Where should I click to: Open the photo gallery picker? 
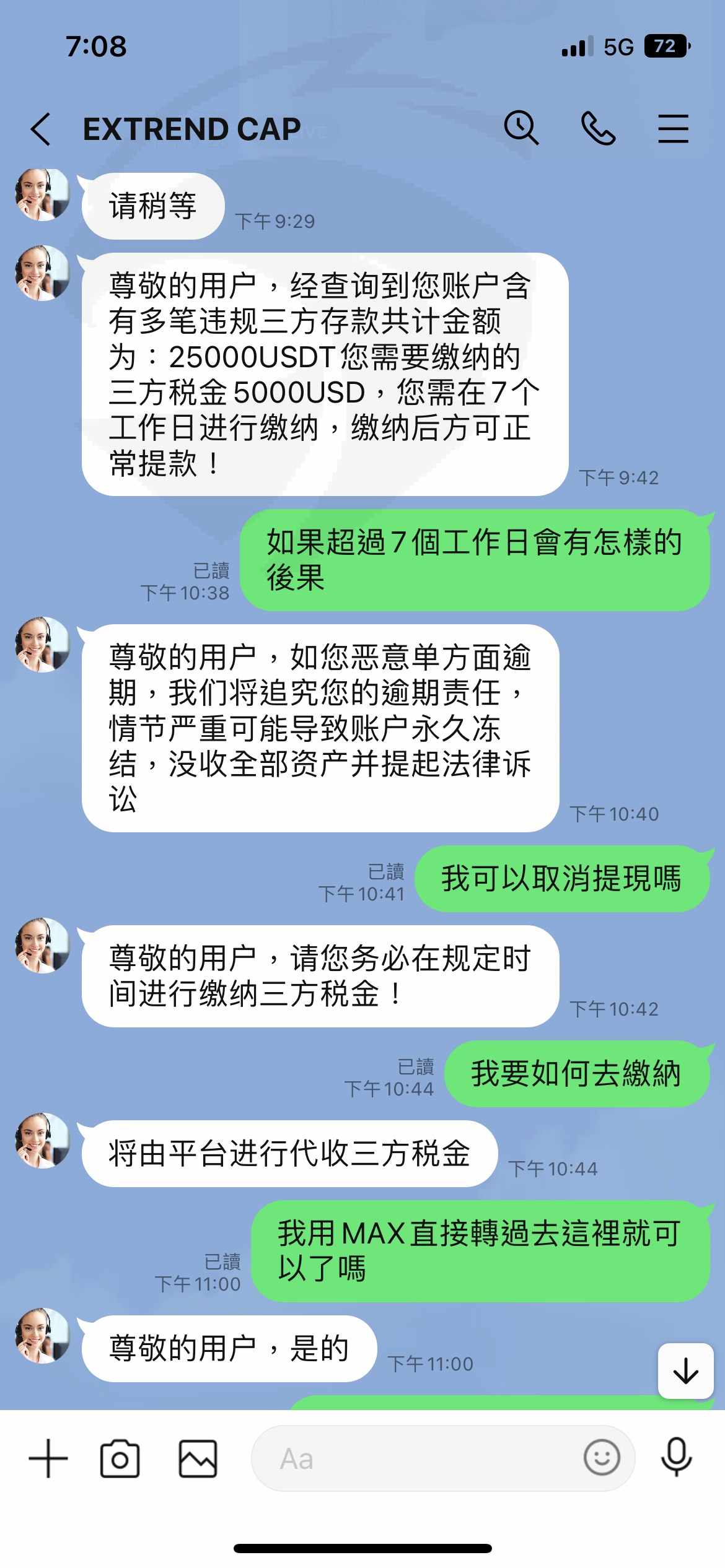[198, 1458]
